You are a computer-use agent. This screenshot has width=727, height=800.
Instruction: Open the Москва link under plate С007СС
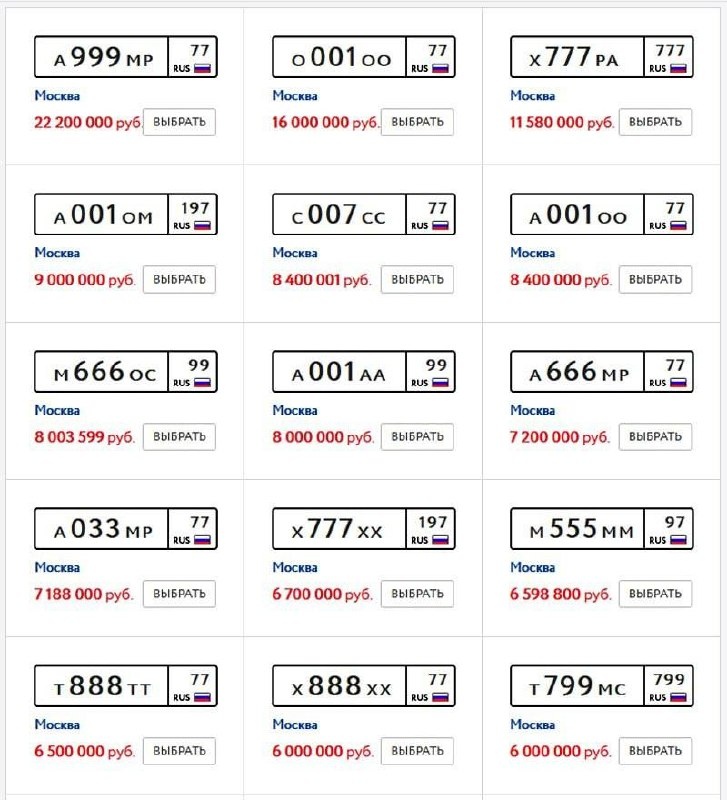(x=295, y=253)
